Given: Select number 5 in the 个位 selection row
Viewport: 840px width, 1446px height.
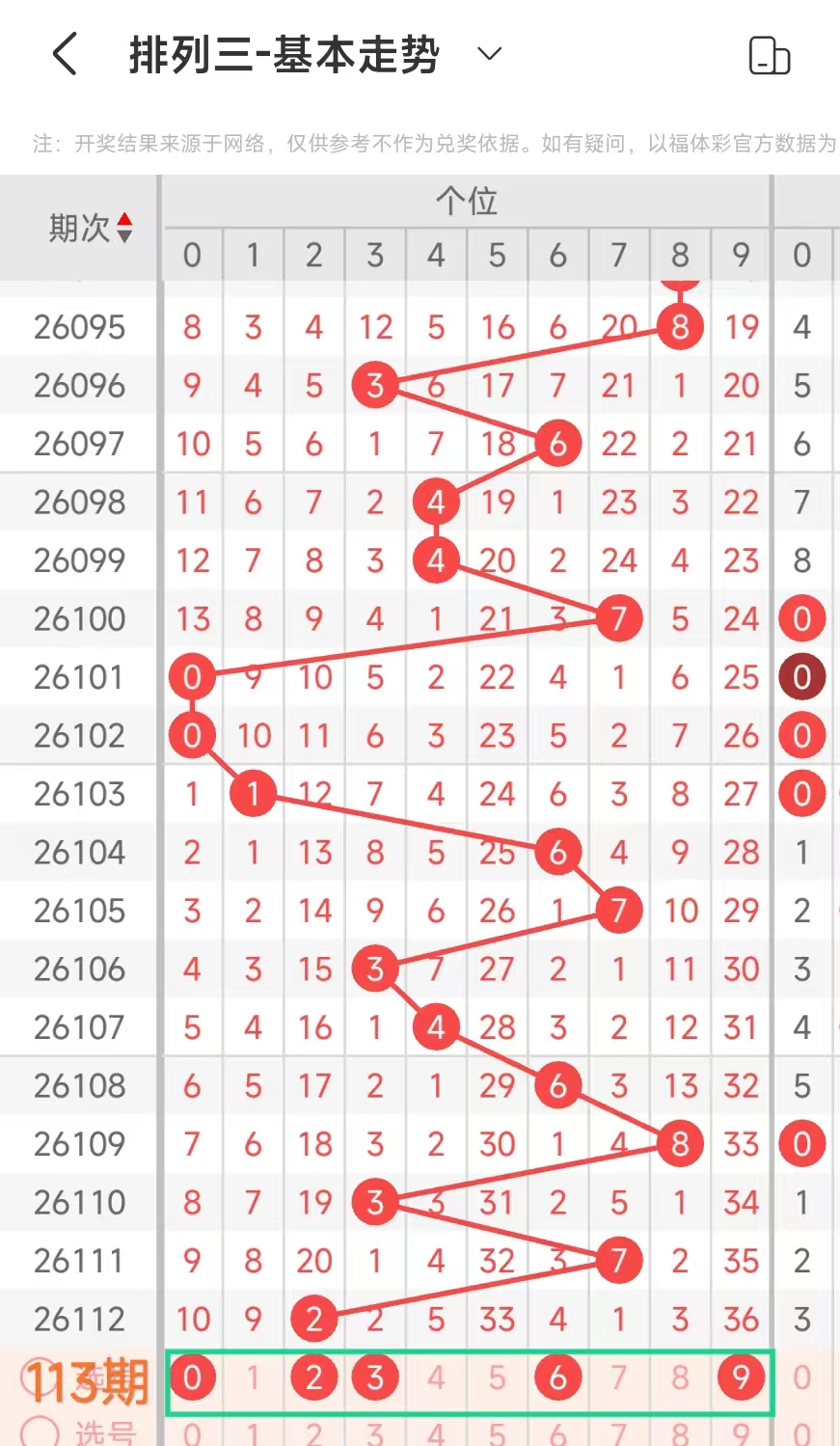Looking at the screenshot, I should pos(497,1378).
